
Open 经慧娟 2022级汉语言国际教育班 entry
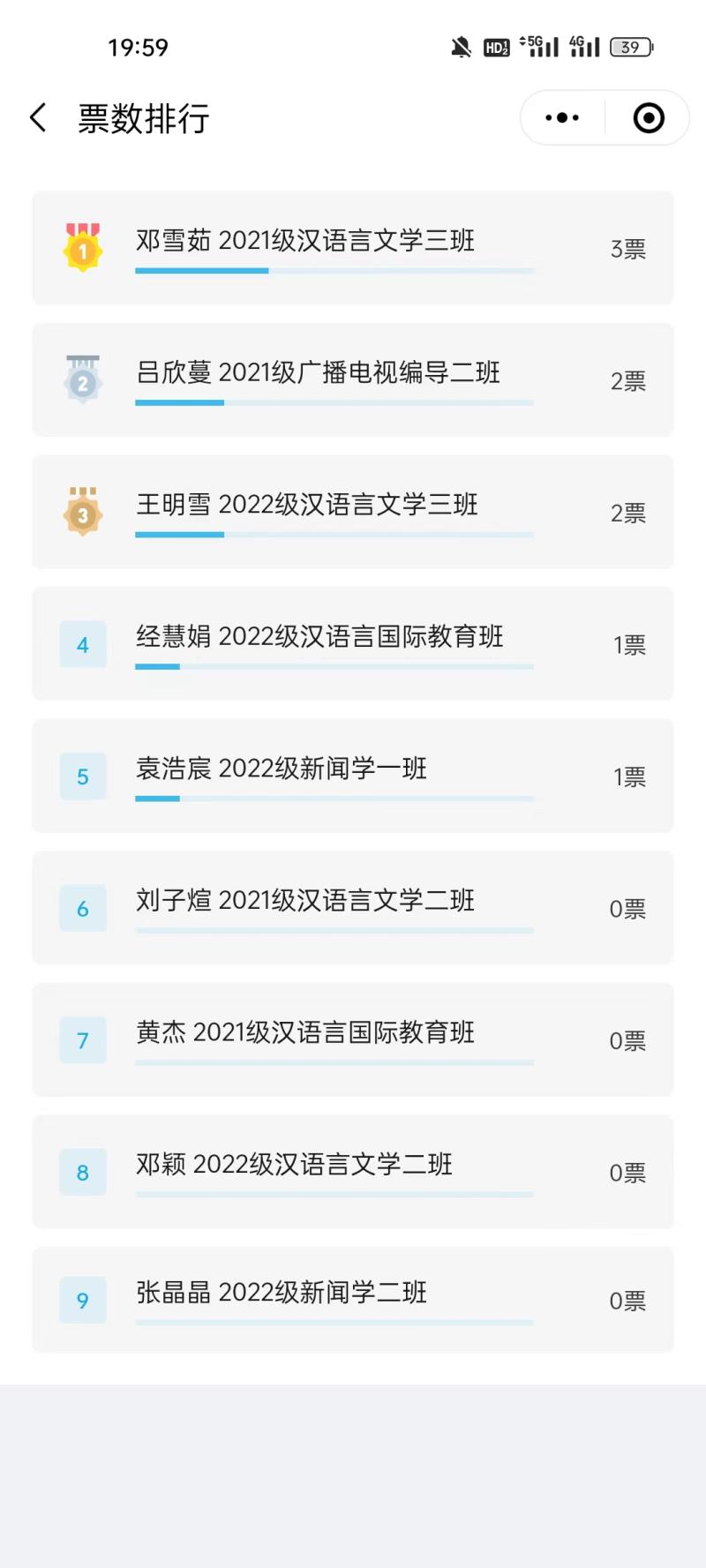[x=353, y=644]
